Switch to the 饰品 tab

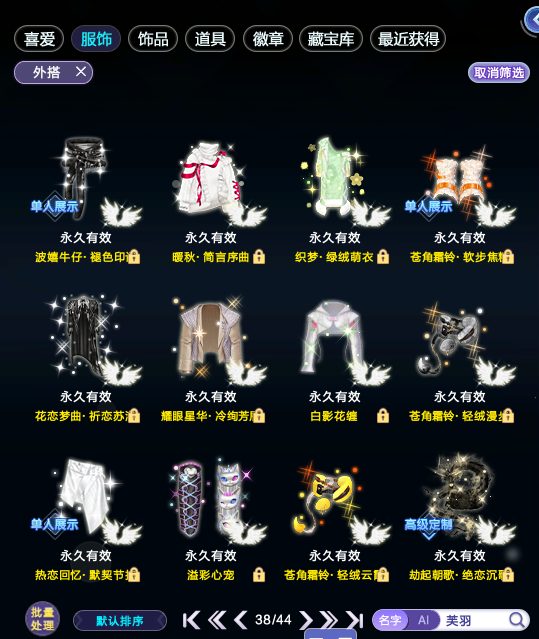coord(153,39)
